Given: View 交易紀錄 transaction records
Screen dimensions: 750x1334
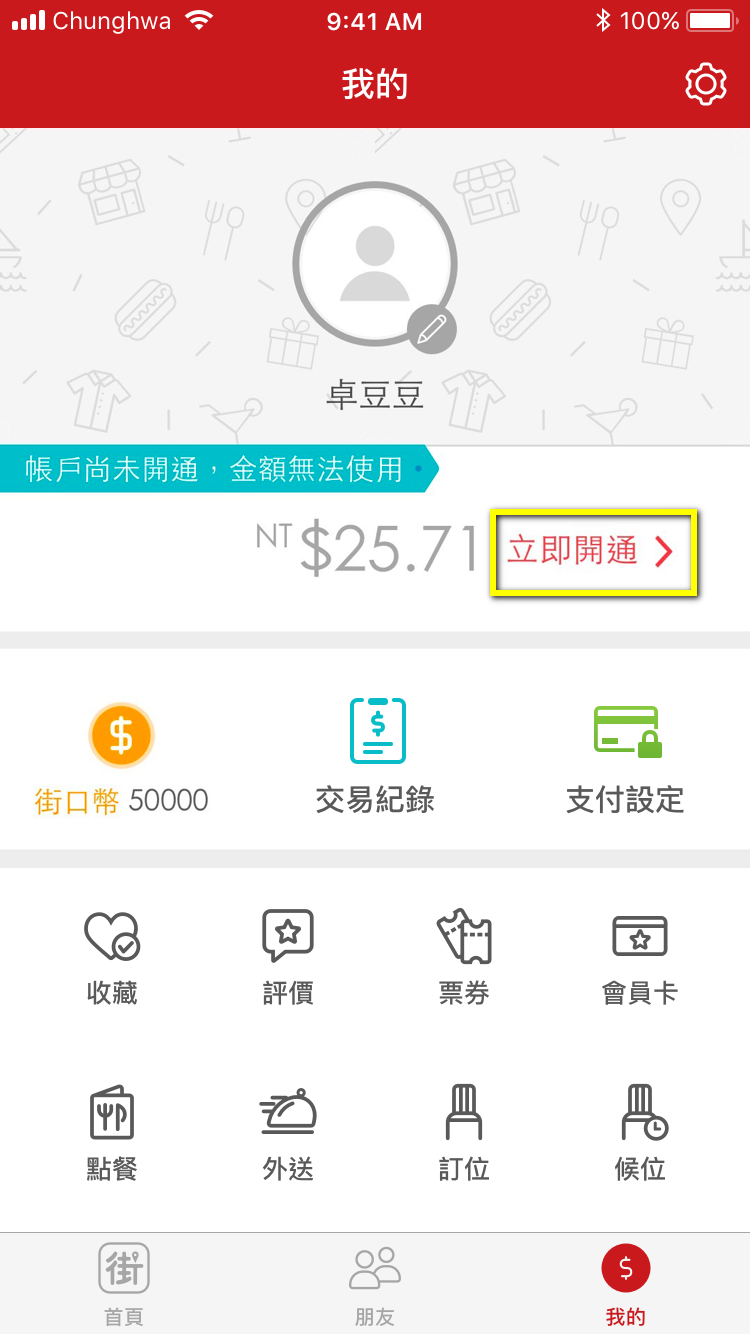Looking at the screenshot, I should (x=375, y=757).
